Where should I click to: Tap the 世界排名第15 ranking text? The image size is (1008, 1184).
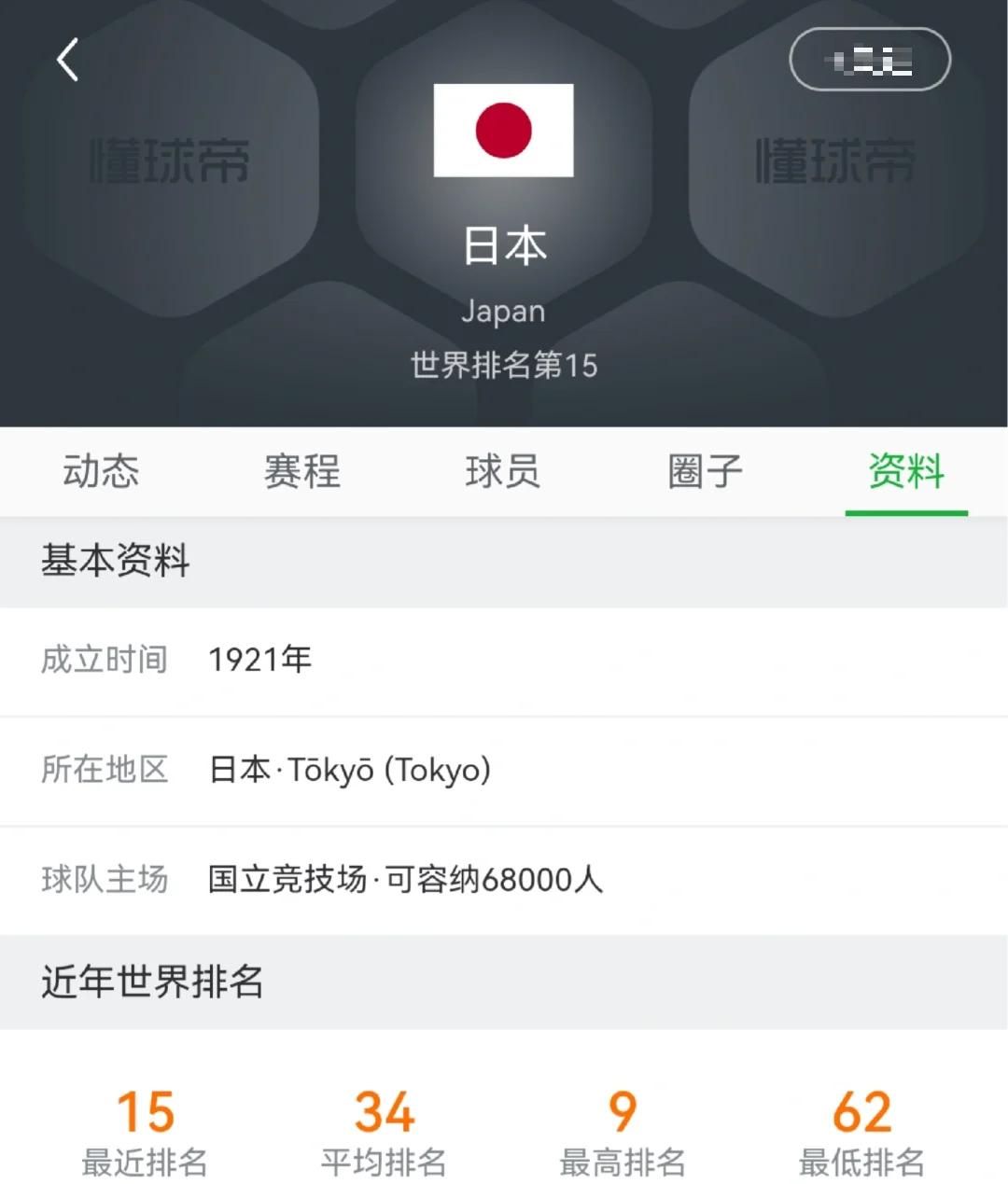click(503, 366)
